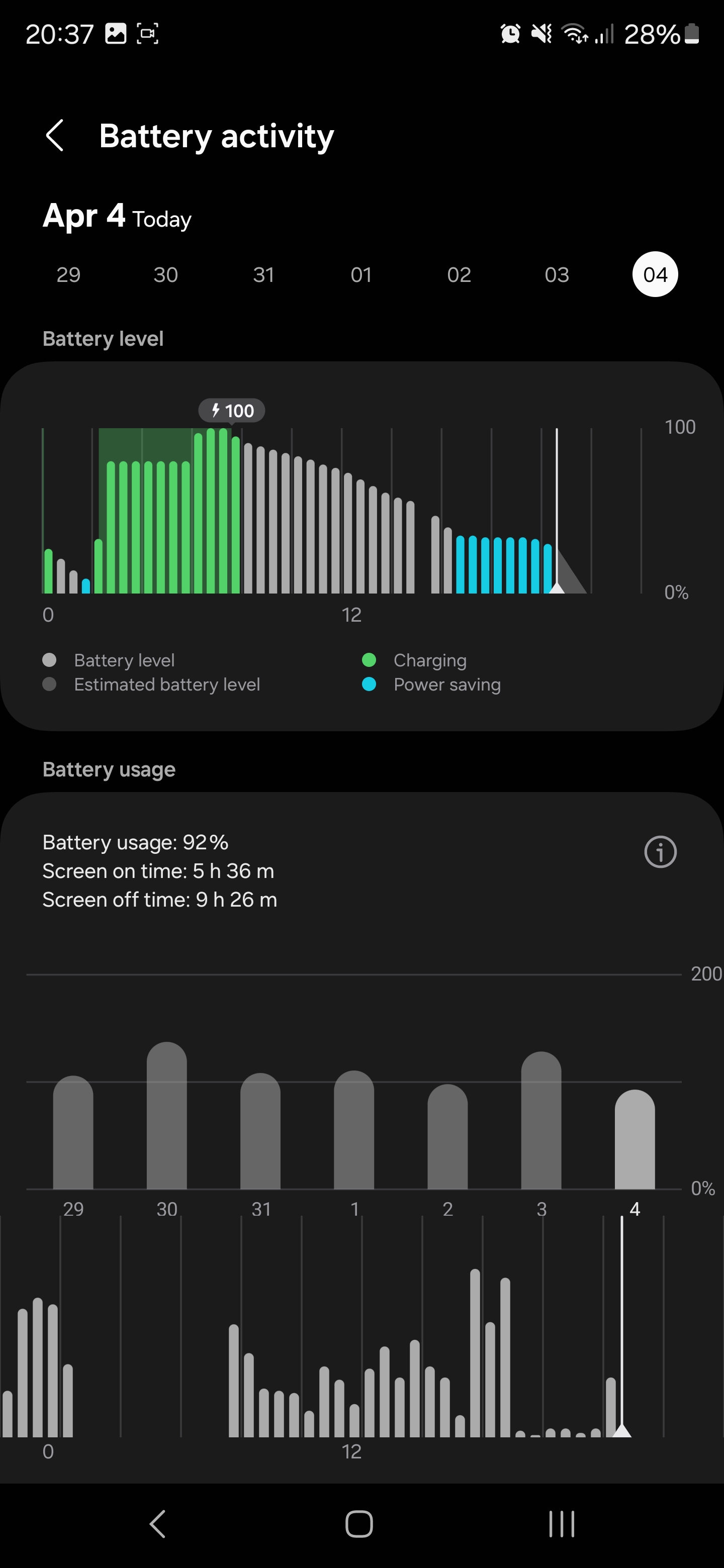The height and width of the screenshot is (1568, 724).
Task: Select date 31 in the date row
Action: click(263, 274)
